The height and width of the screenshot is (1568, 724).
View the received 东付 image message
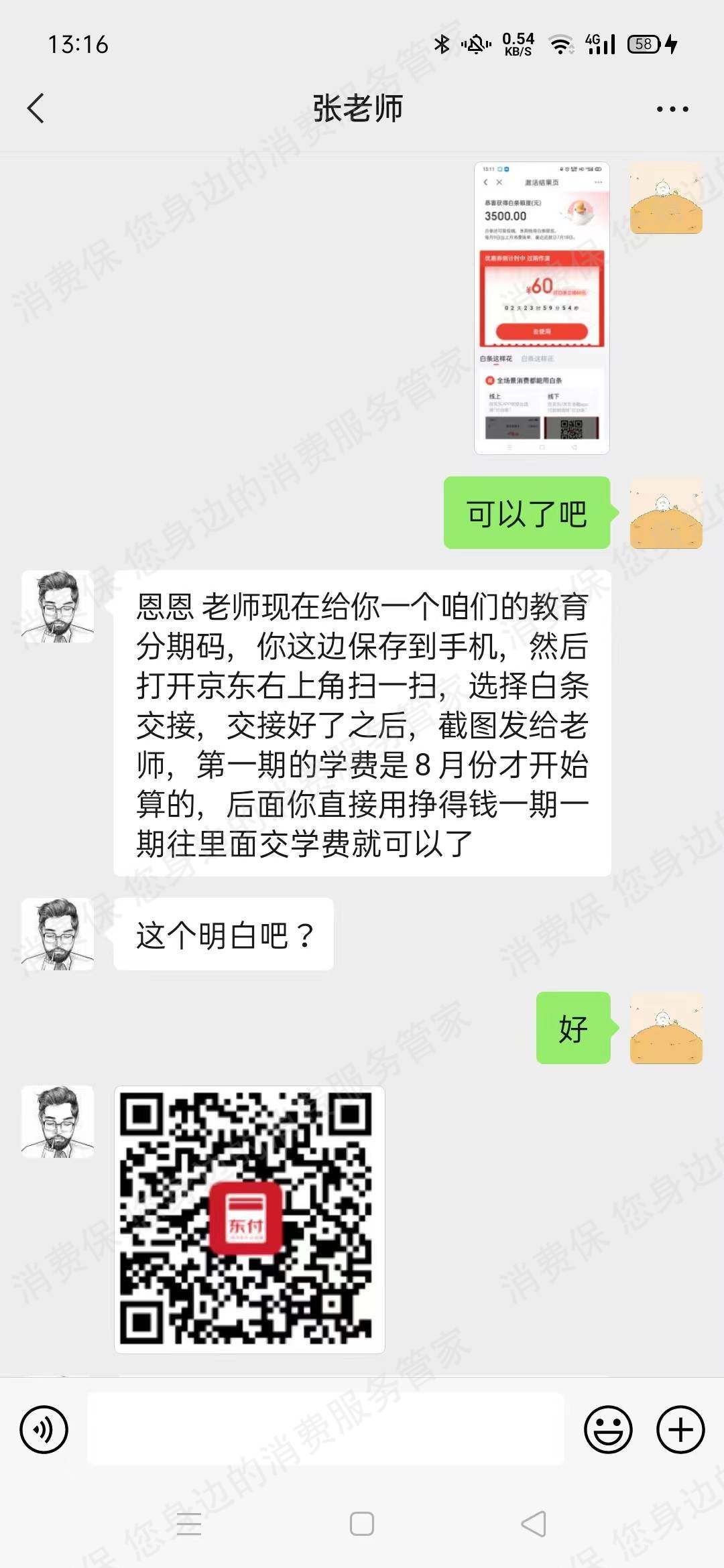pyautogui.click(x=249, y=1219)
